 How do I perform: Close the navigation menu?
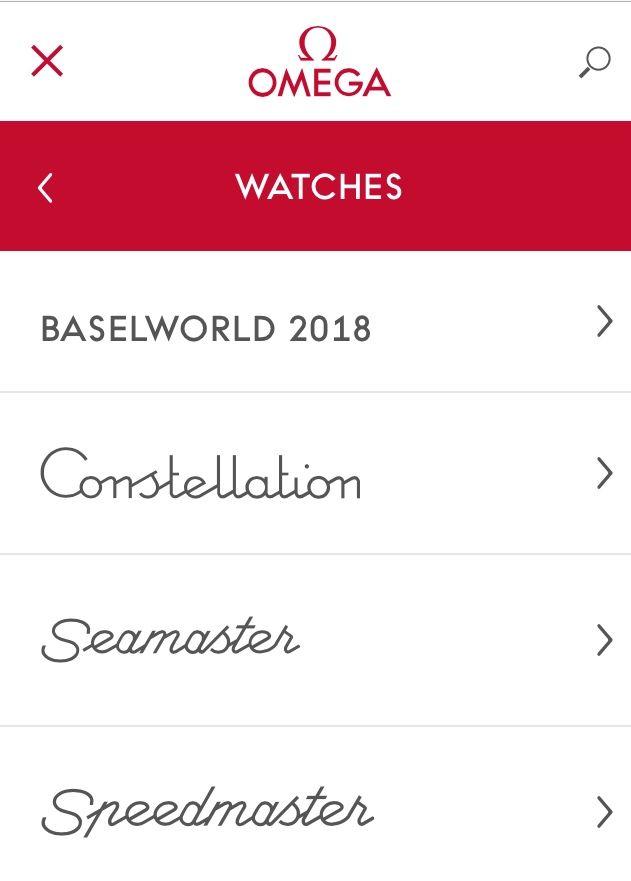coord(47,61)
